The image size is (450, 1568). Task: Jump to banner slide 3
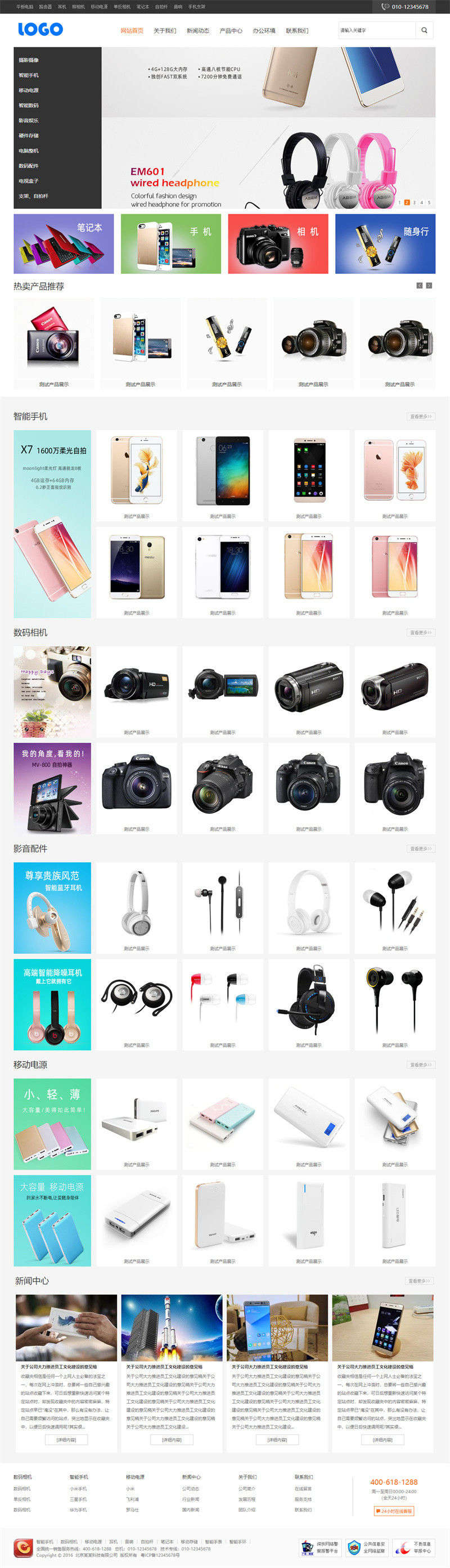point(414,202)
